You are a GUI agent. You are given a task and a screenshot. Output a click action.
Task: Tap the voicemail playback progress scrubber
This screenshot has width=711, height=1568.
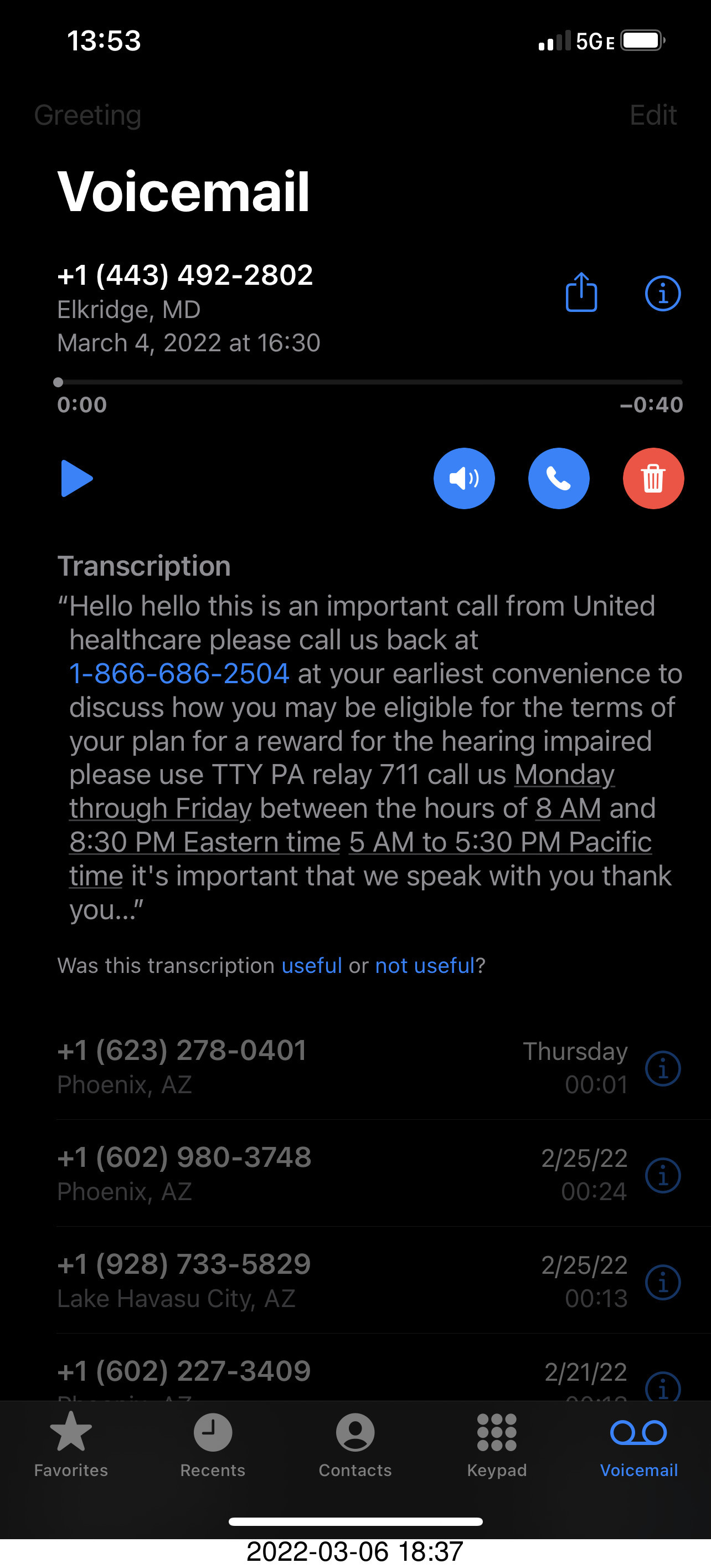point(370,382)
